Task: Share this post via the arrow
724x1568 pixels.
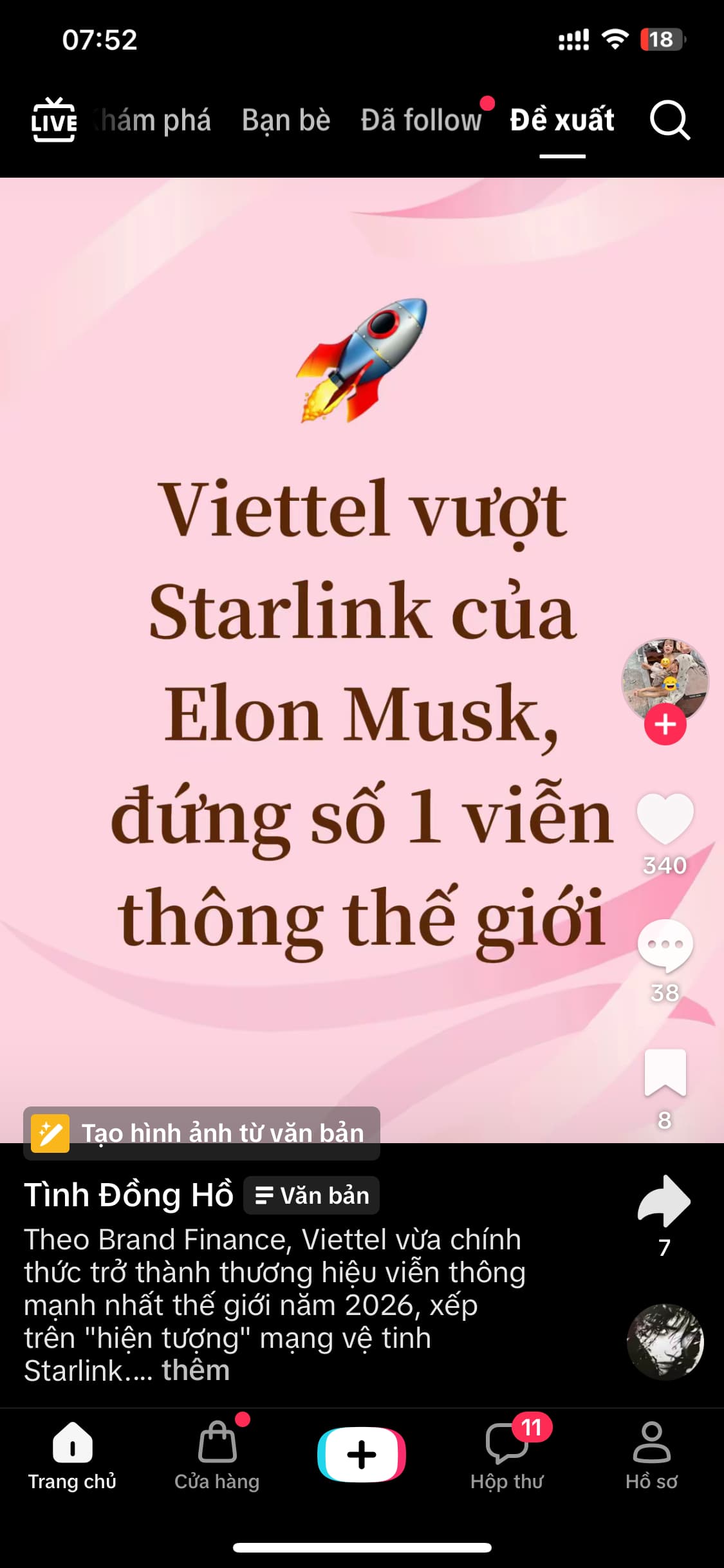Action: tap(664, 1201)
